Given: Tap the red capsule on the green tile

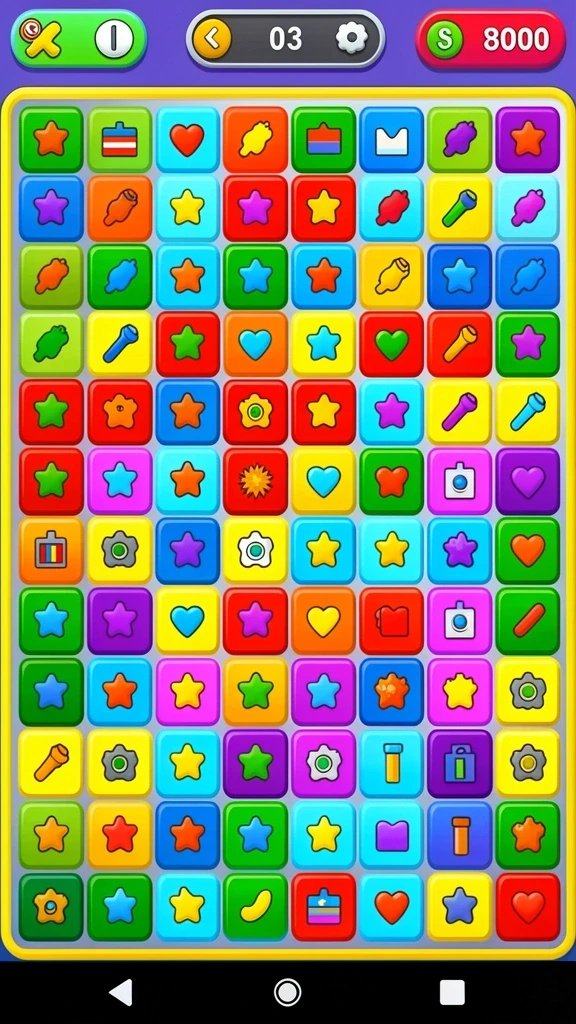Looking at the screenshot, I should pos(528,621).
